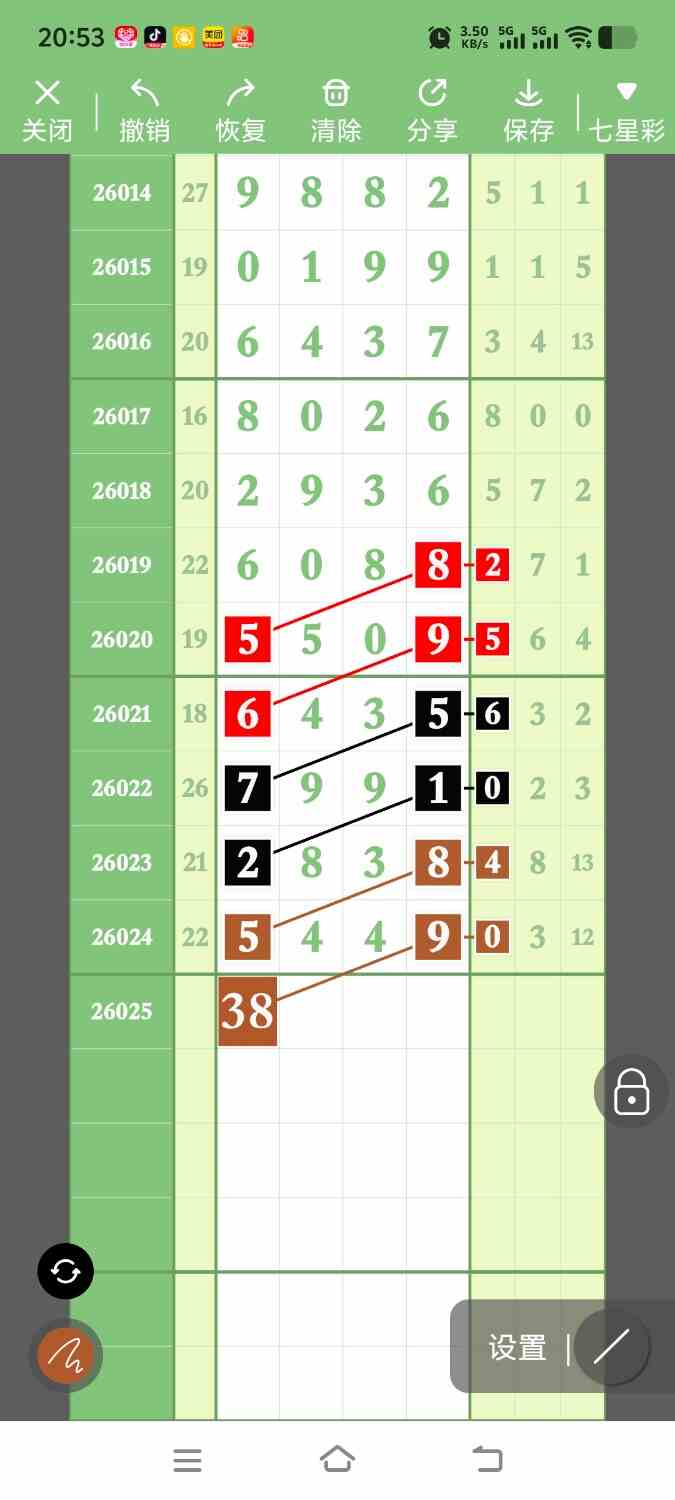Choose the straight line drawing tool
This screenshot has height=1500, width=675.
(610, 1348)
